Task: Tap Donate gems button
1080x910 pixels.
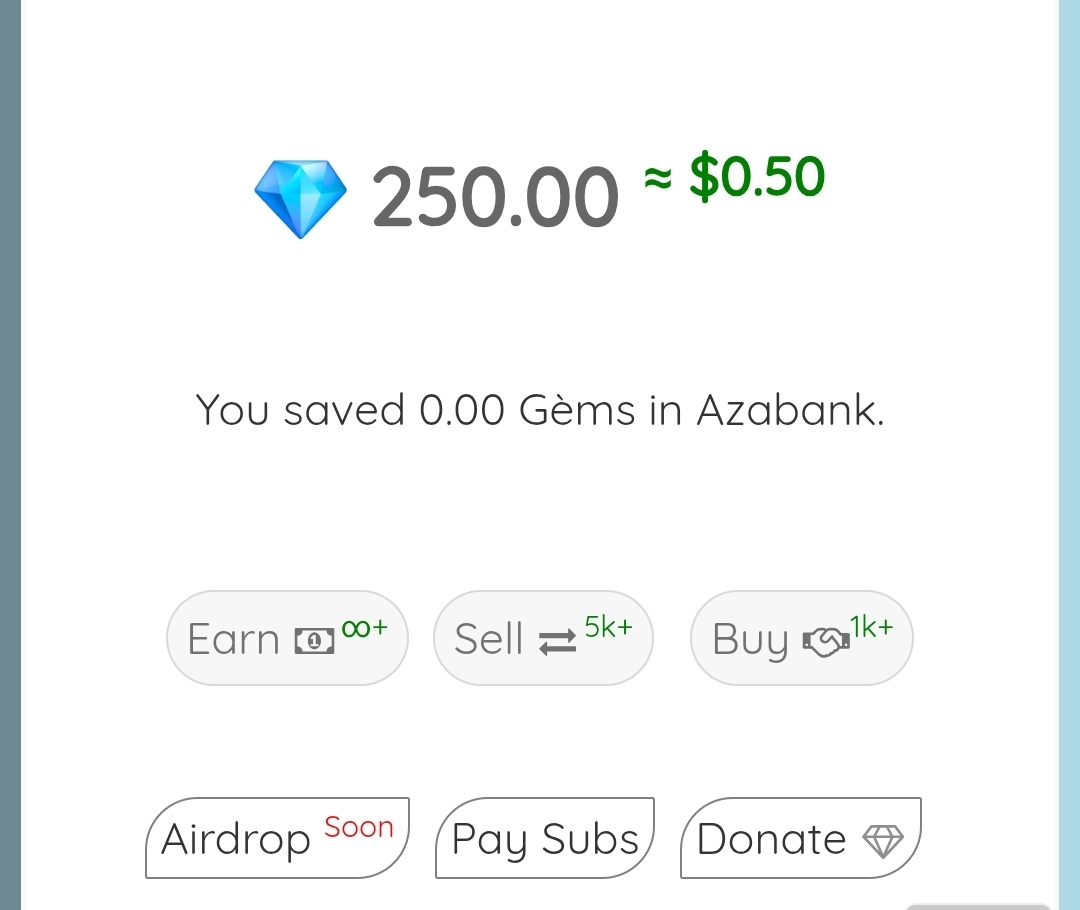Action: click(x=800, y=838)
